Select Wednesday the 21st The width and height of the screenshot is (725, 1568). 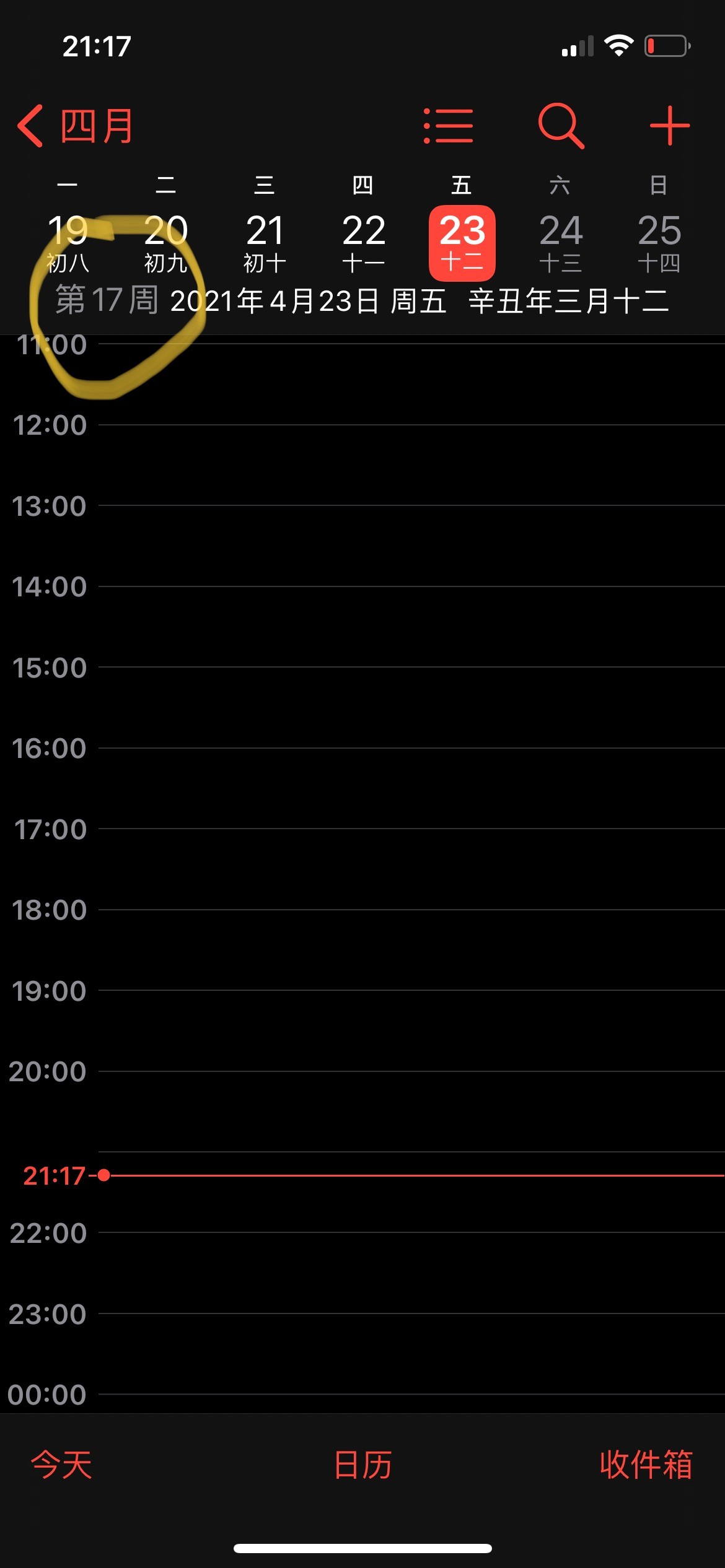pos(265,243)
